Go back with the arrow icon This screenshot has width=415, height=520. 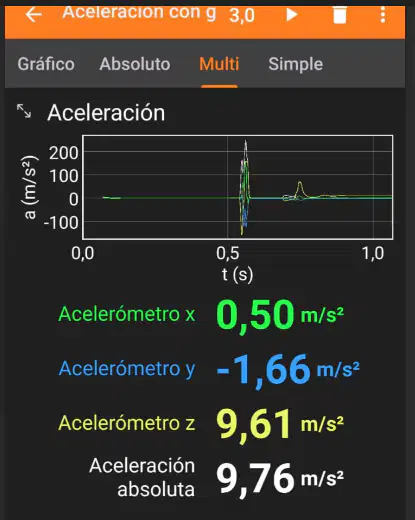coord(34,15)
